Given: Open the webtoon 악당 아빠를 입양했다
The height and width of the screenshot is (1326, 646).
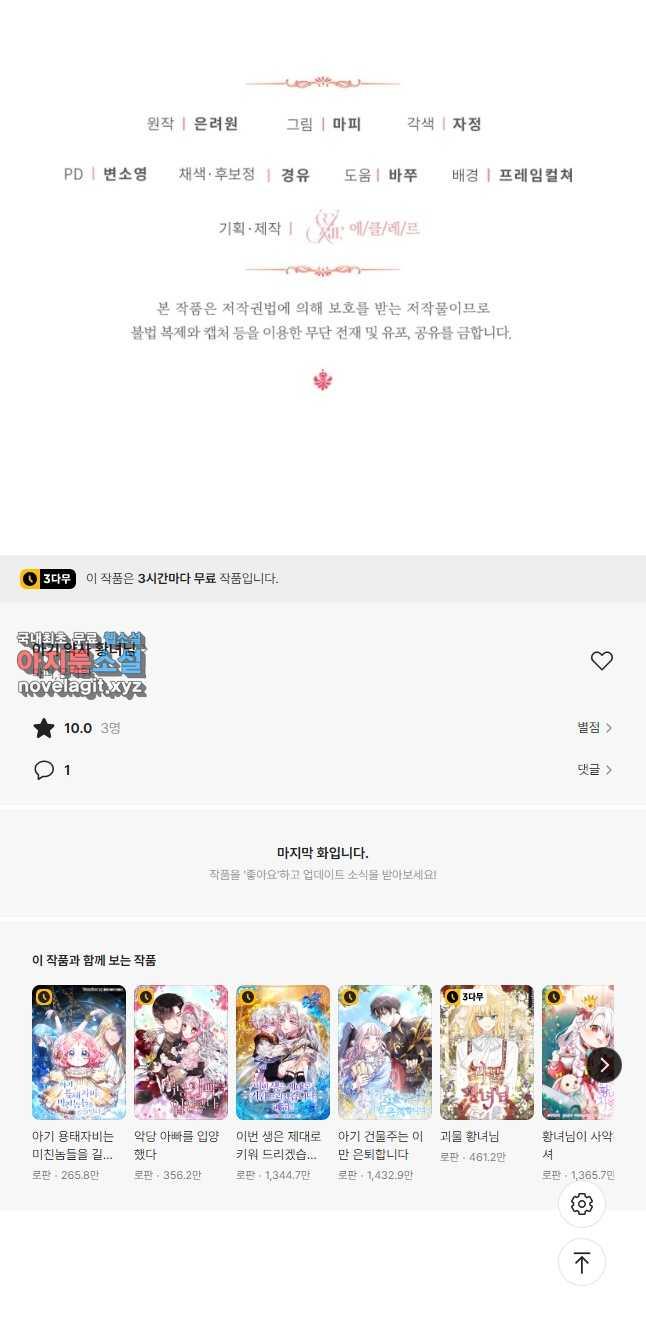Looking at the screenshot, I should [x=181, y=1052].
